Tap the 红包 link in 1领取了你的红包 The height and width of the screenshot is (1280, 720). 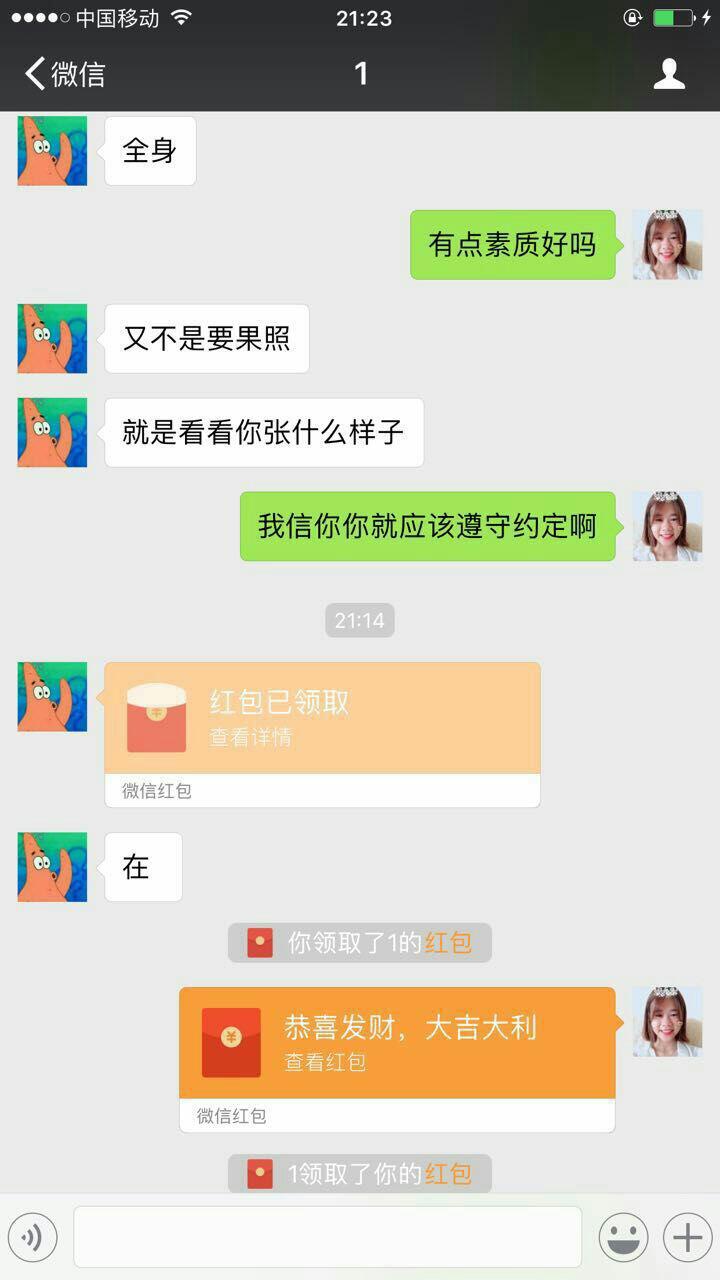pyautogui.click(x=448, y=1174)
